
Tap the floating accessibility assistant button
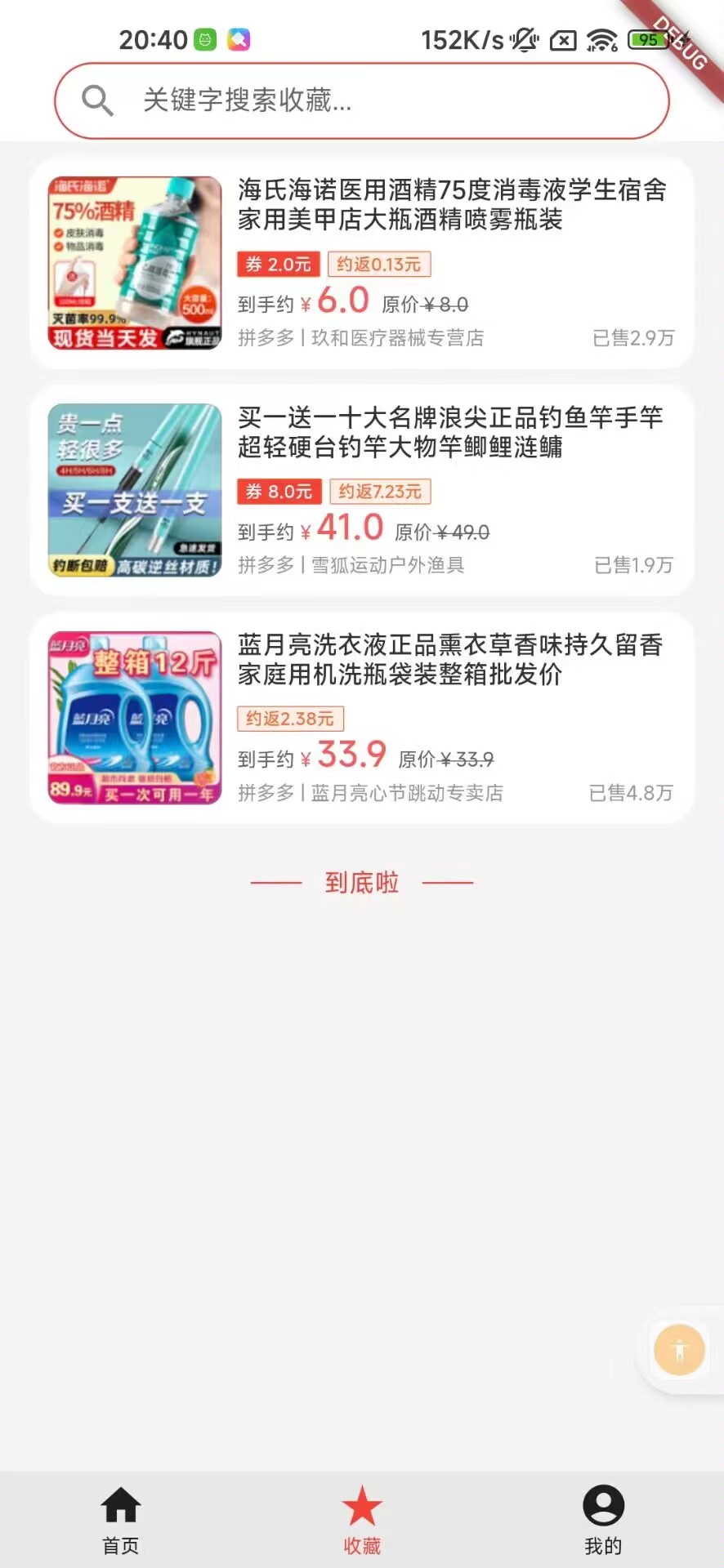click(678, 1349)
